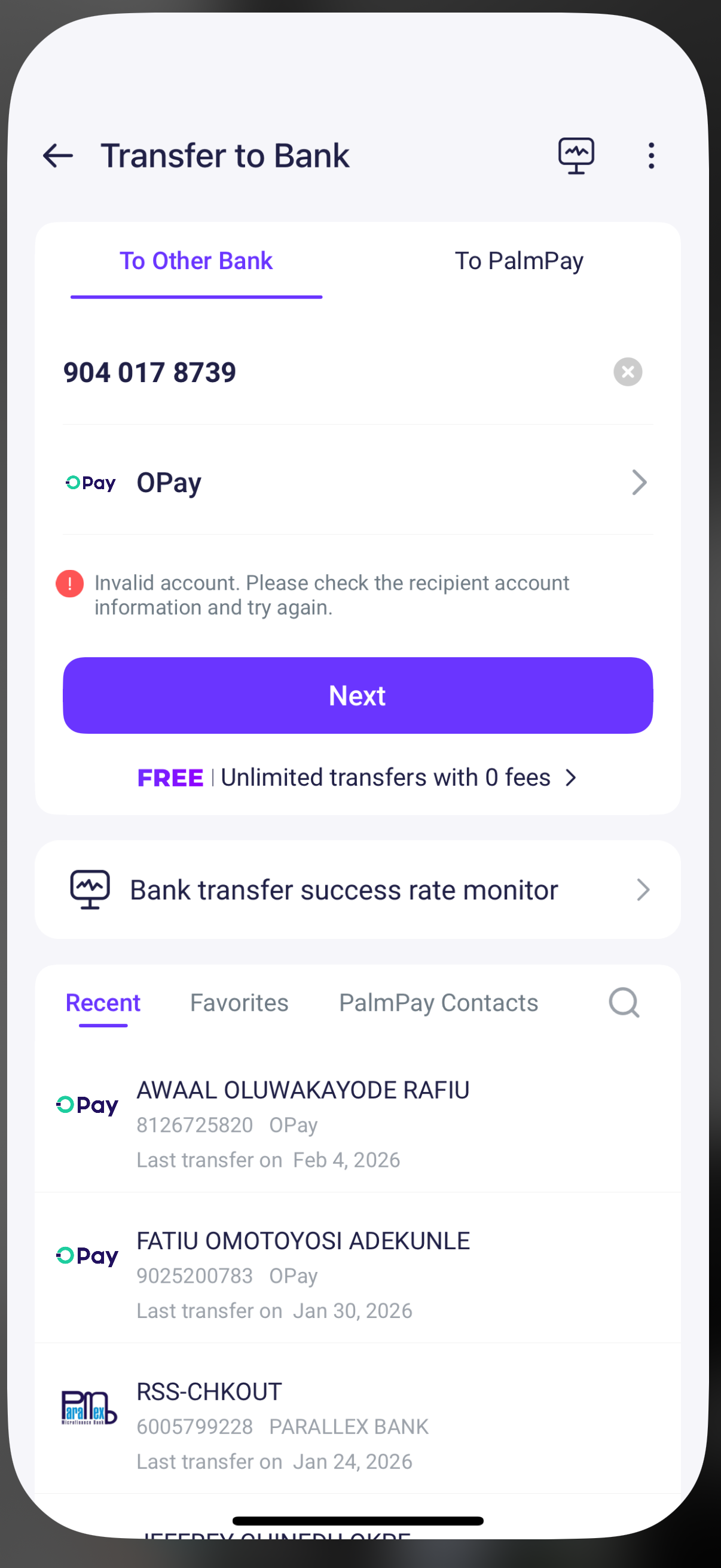The height and width of the screenshot is (1568, 721).
Task: Switch to PalmPay Contacts tab
Action: [x=438, y=1002]
